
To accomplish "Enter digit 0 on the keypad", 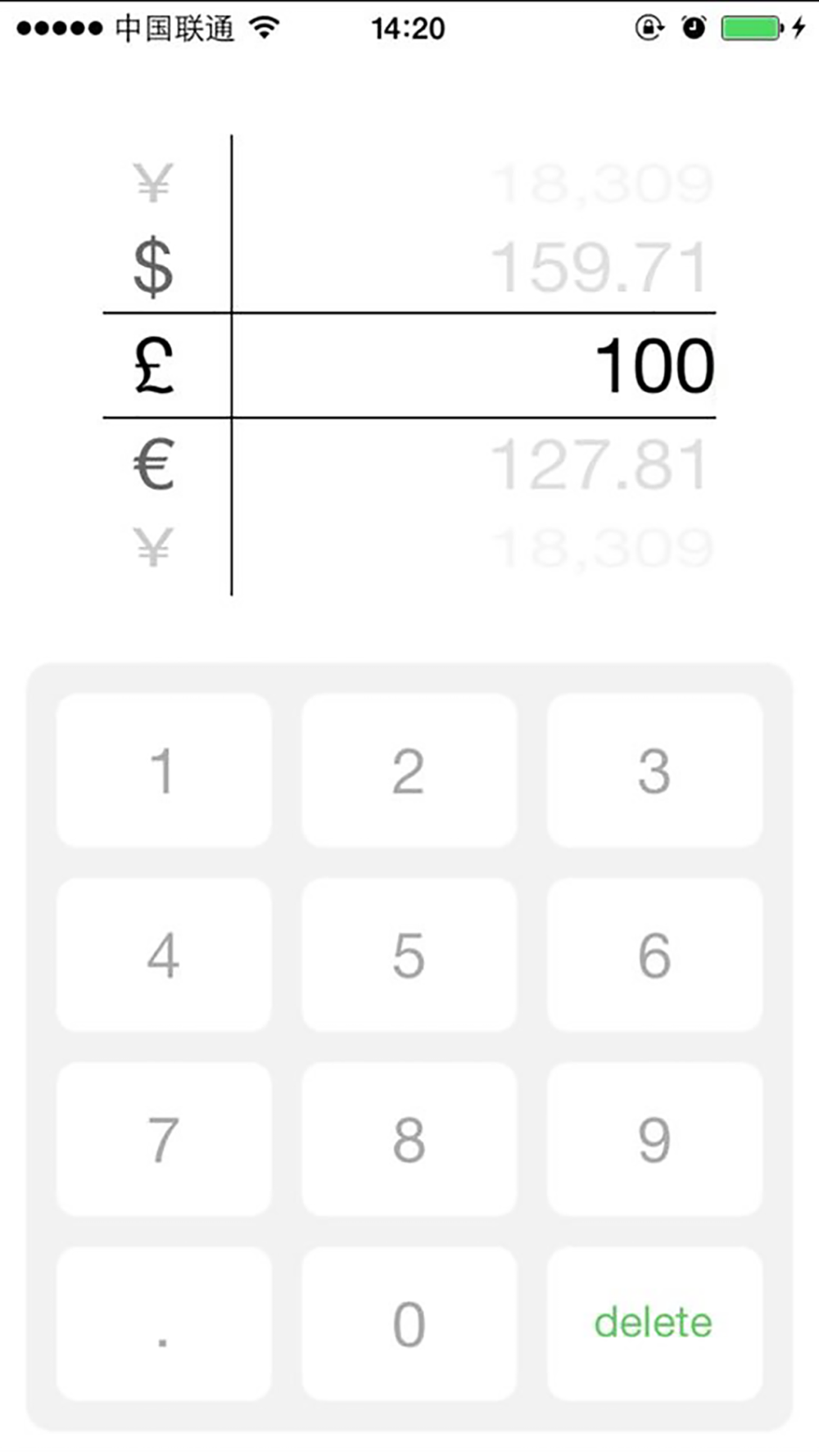I will (409, 1323).
